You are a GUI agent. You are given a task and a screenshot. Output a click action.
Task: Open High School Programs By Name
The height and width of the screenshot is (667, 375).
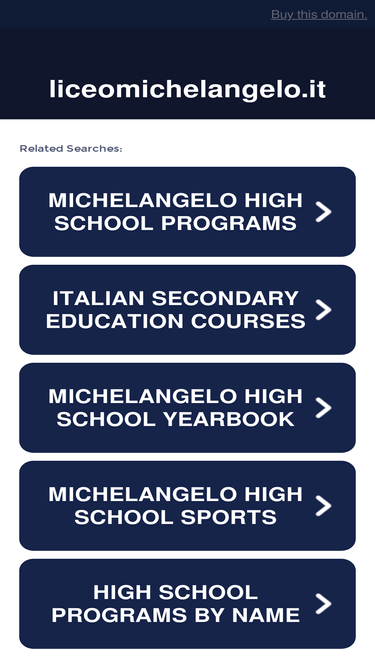click(x=188, y=604)
